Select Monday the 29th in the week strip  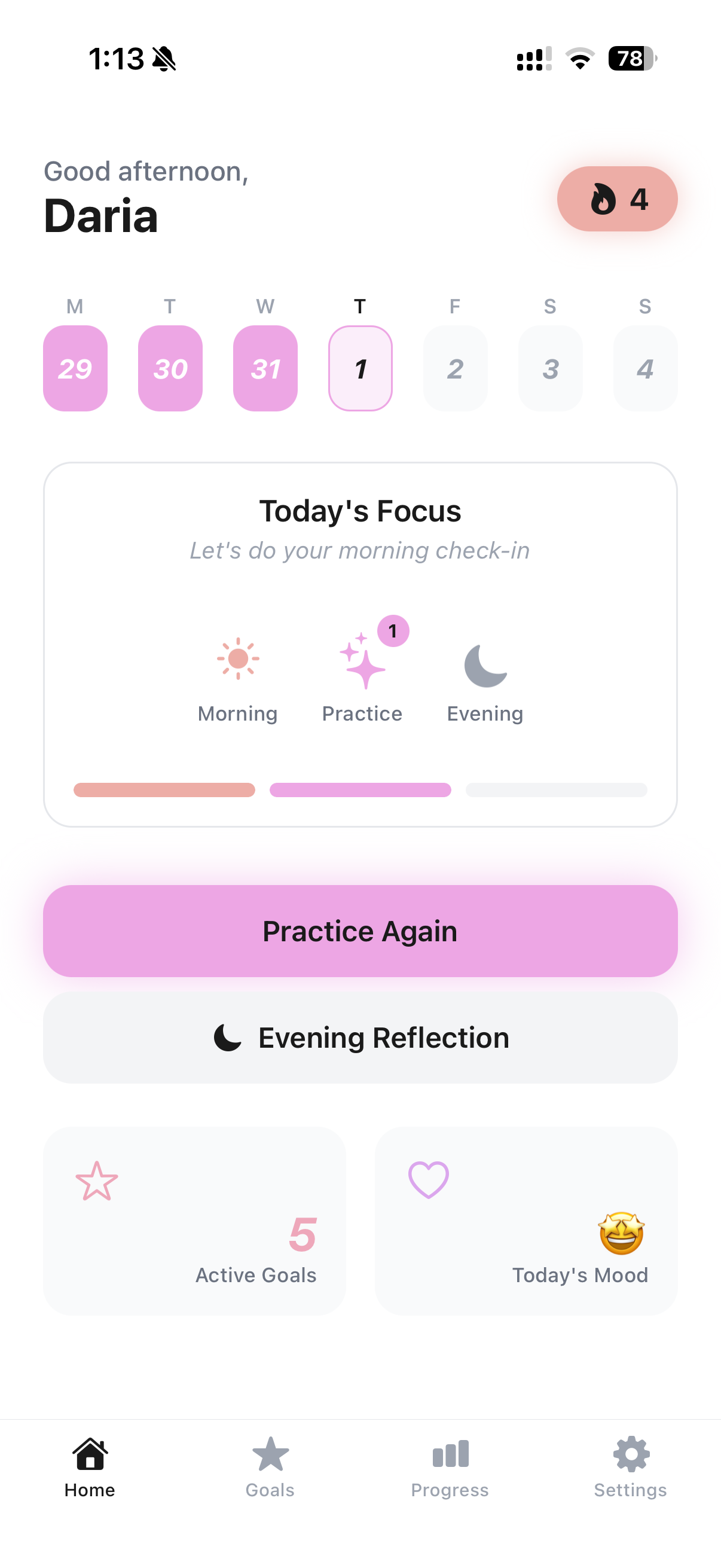pos(75,368)
